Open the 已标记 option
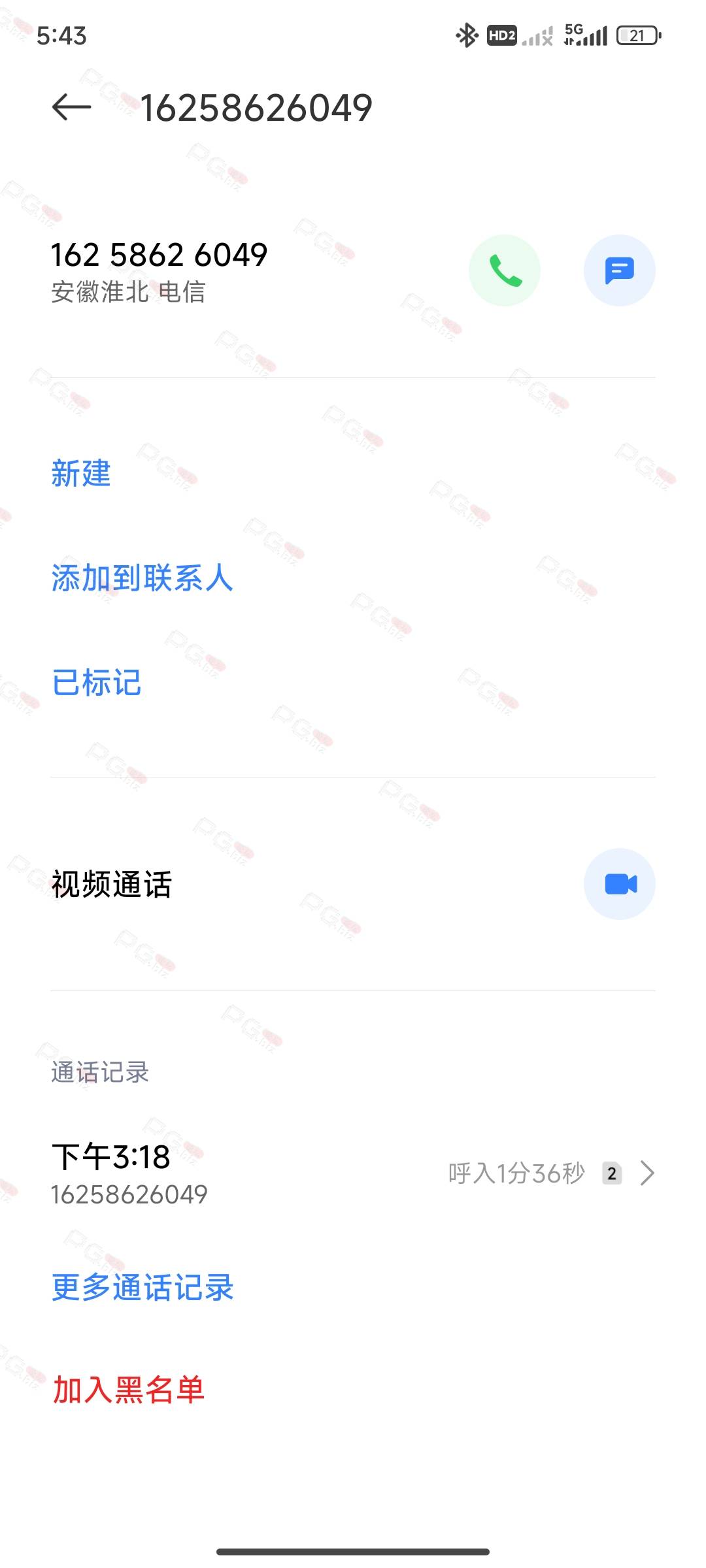Image resolution: width=706 pixels, height=1568 pixels. (x=97, y=683)
